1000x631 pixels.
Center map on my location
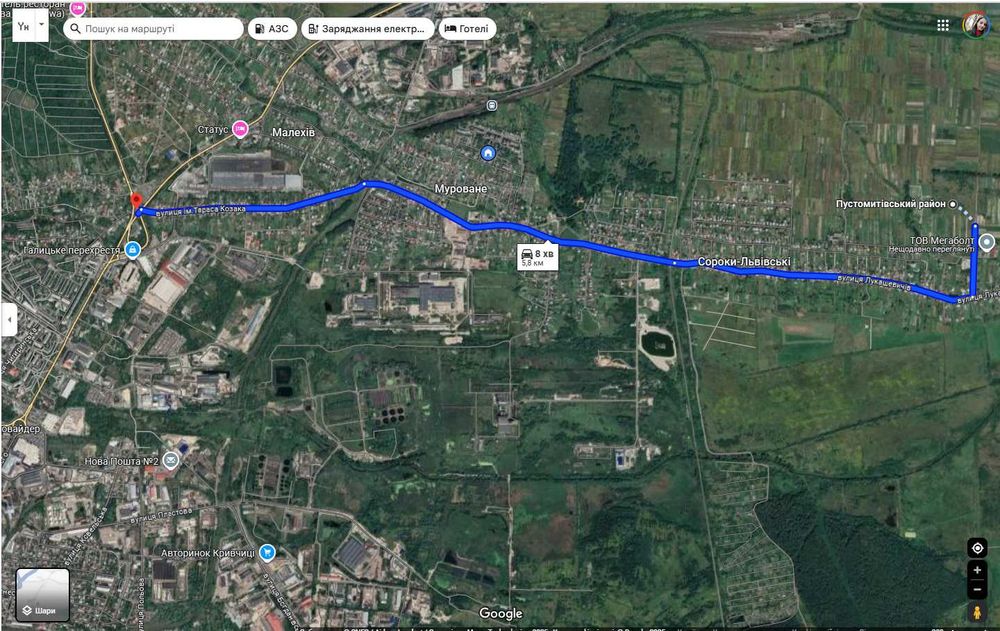[977, 547]
